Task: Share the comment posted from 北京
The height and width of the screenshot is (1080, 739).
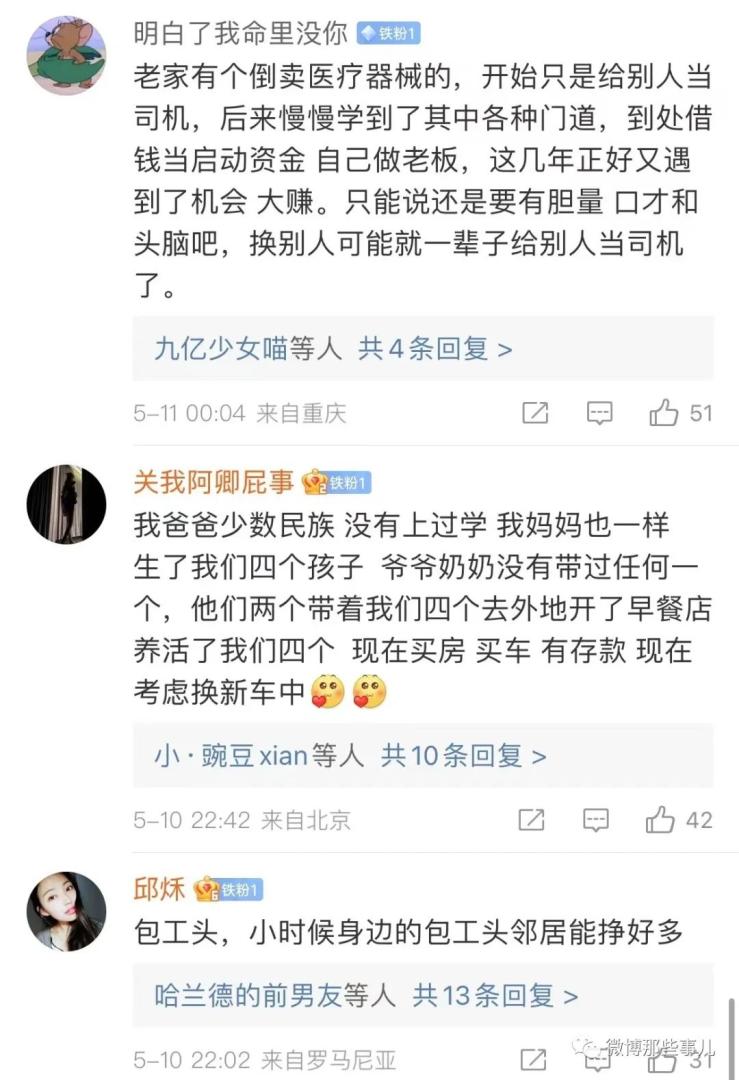Action: click(531, 821)
